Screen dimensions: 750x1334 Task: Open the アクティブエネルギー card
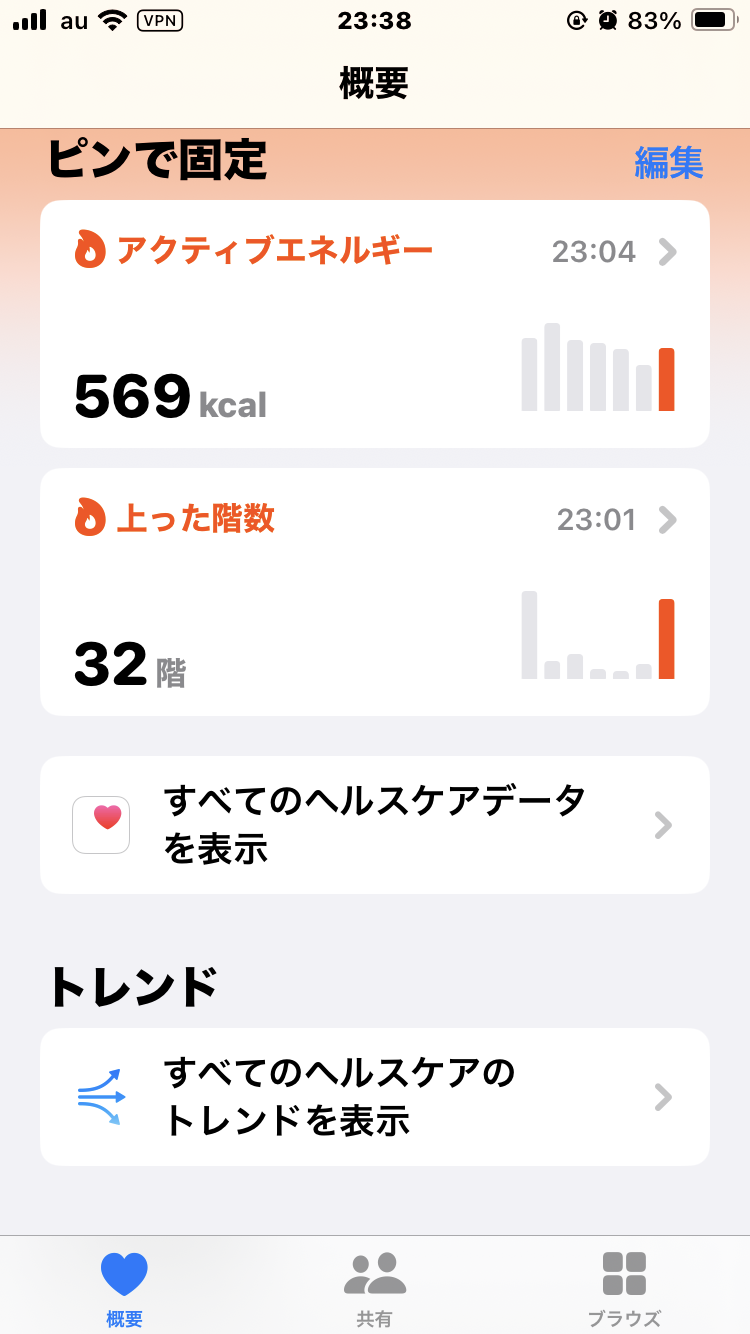[x=374, y=324]
